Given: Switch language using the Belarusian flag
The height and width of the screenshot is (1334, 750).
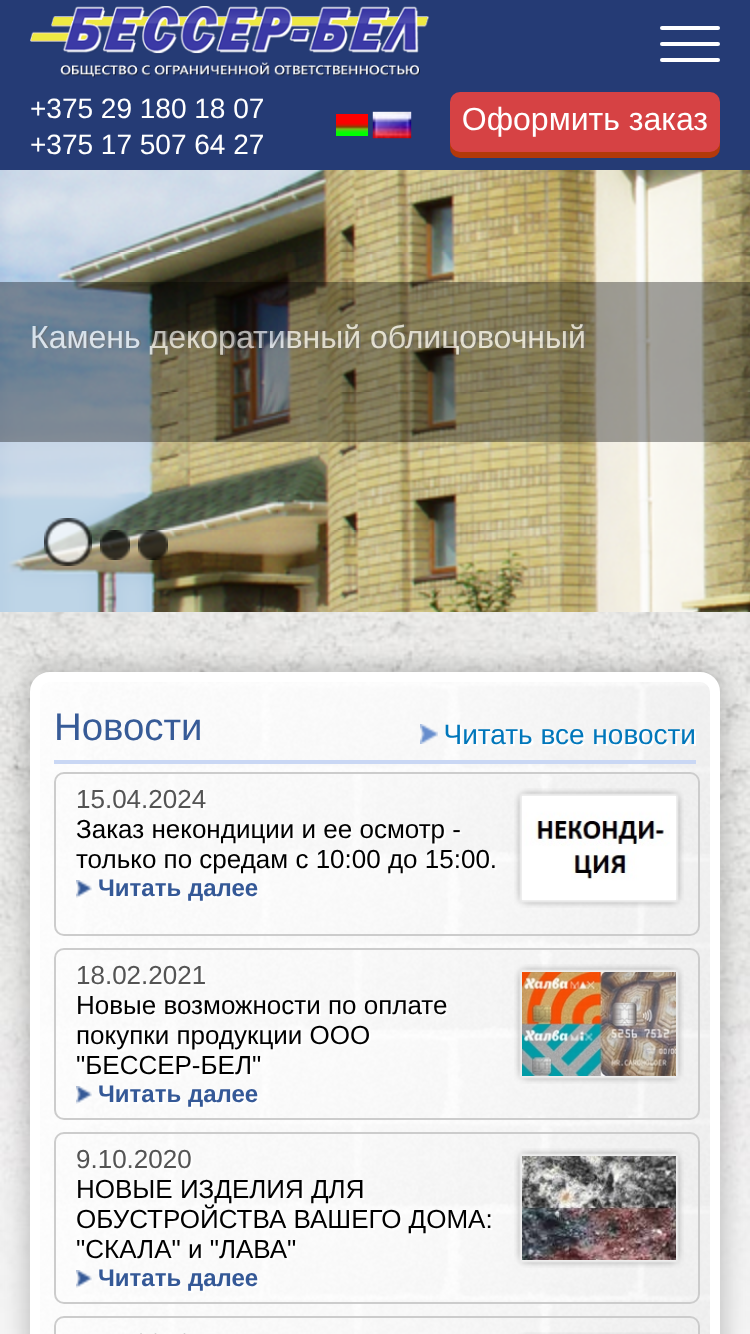Looking at the screenshot, I should pos(352,125).
